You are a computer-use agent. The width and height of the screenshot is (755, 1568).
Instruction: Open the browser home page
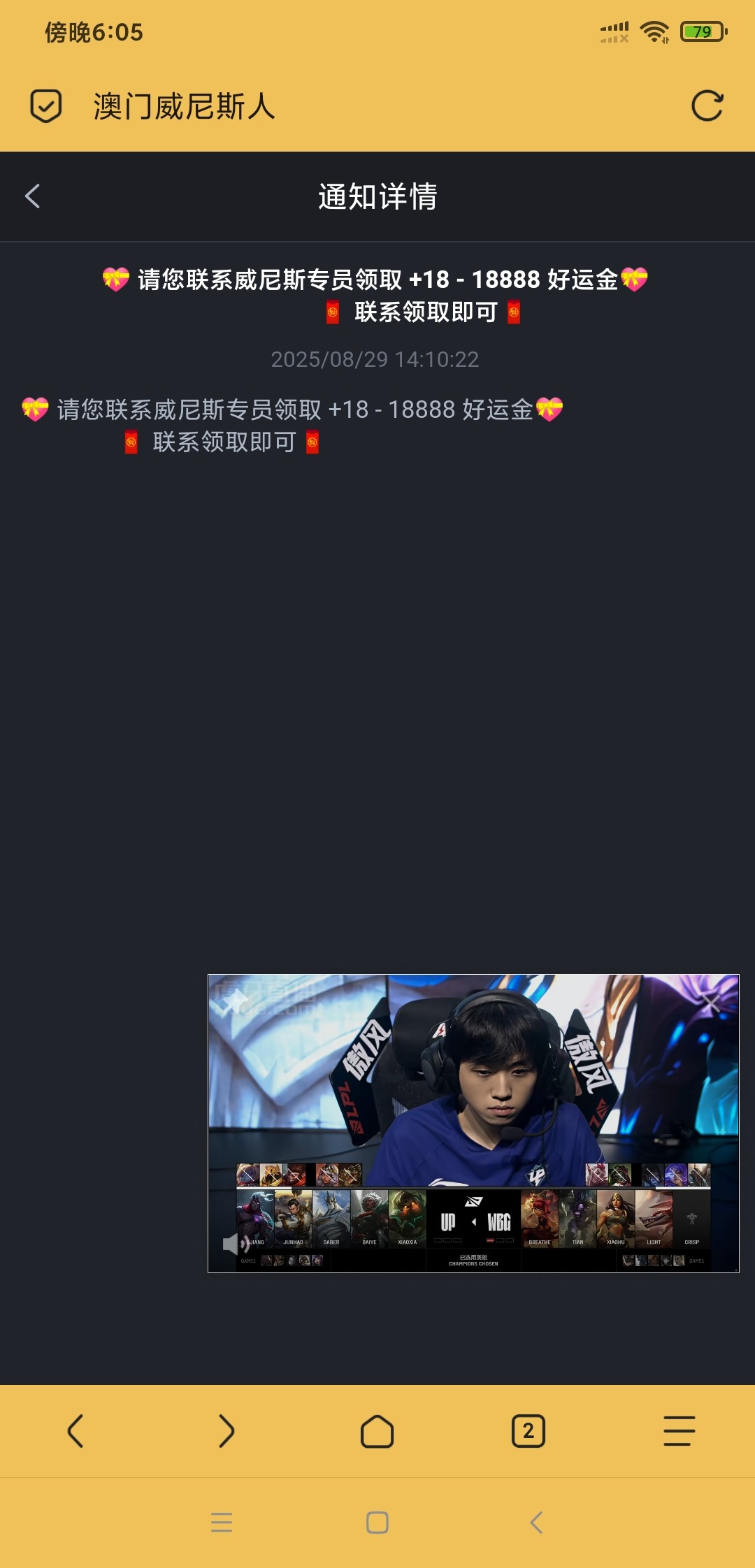(377, 1431)
